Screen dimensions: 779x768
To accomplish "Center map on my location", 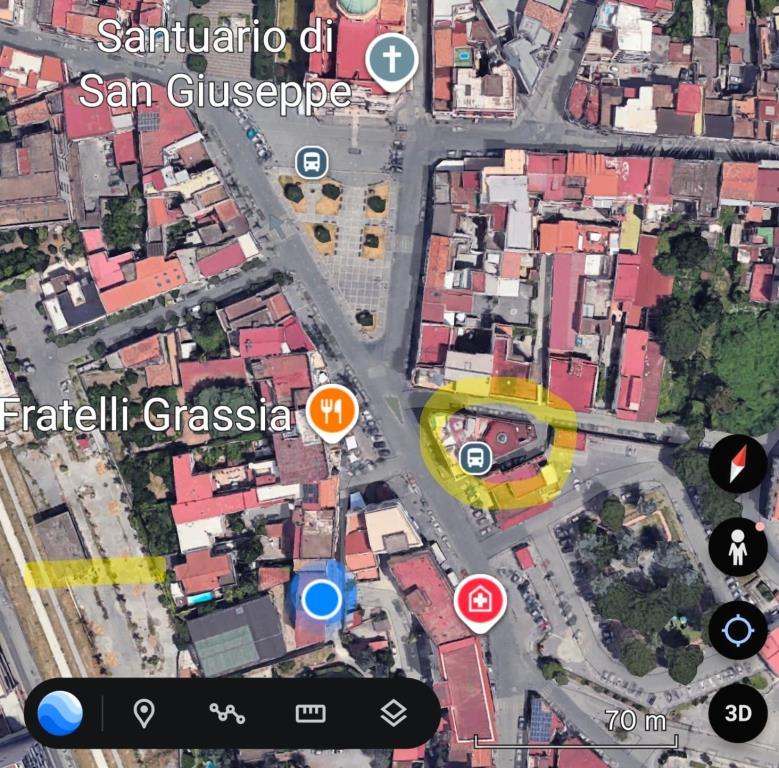I will pyautogui.click(x=738, y=631).
